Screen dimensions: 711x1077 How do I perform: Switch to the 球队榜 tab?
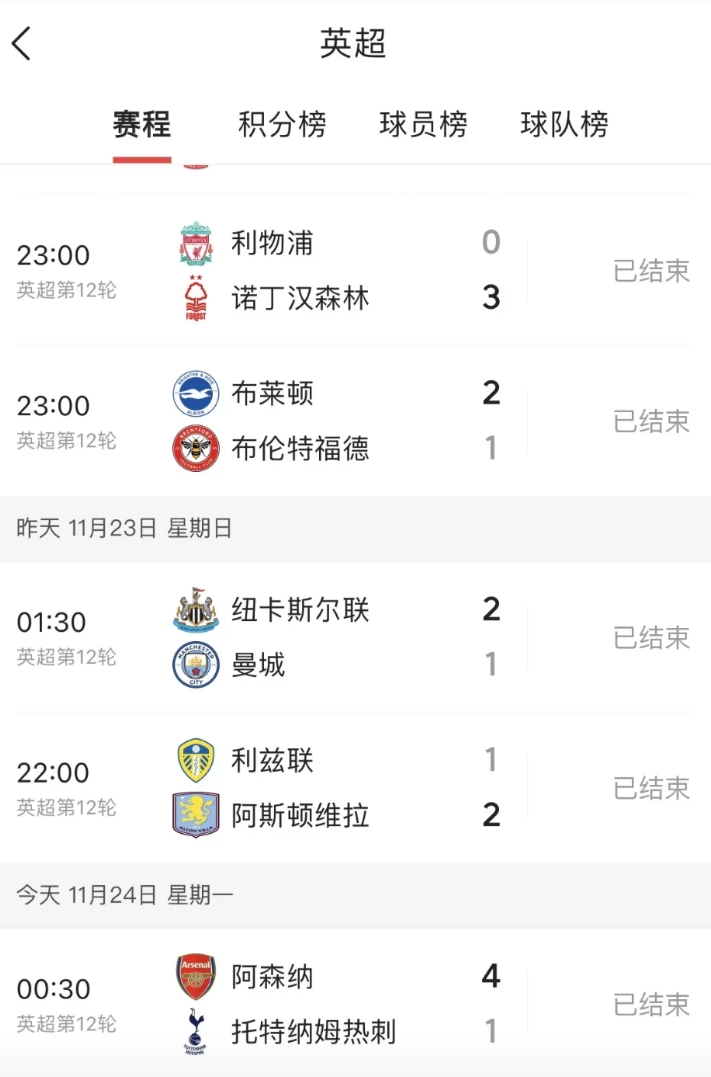click(564, 125)
